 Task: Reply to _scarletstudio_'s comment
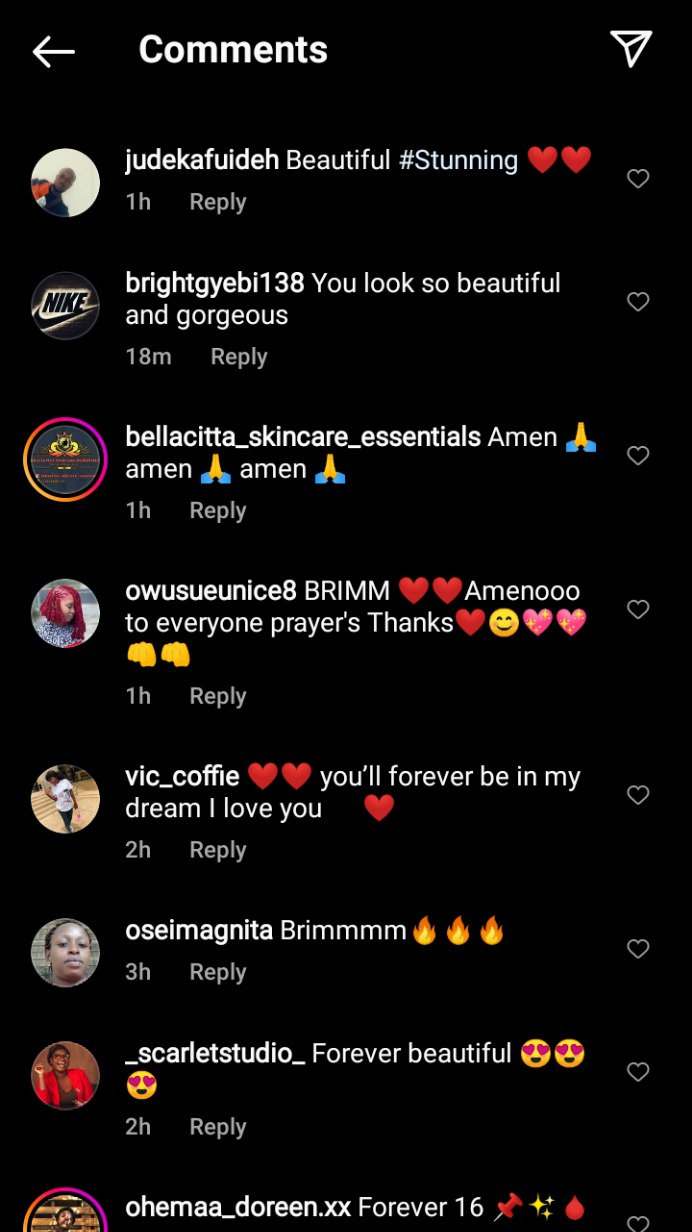(217, 1127)
